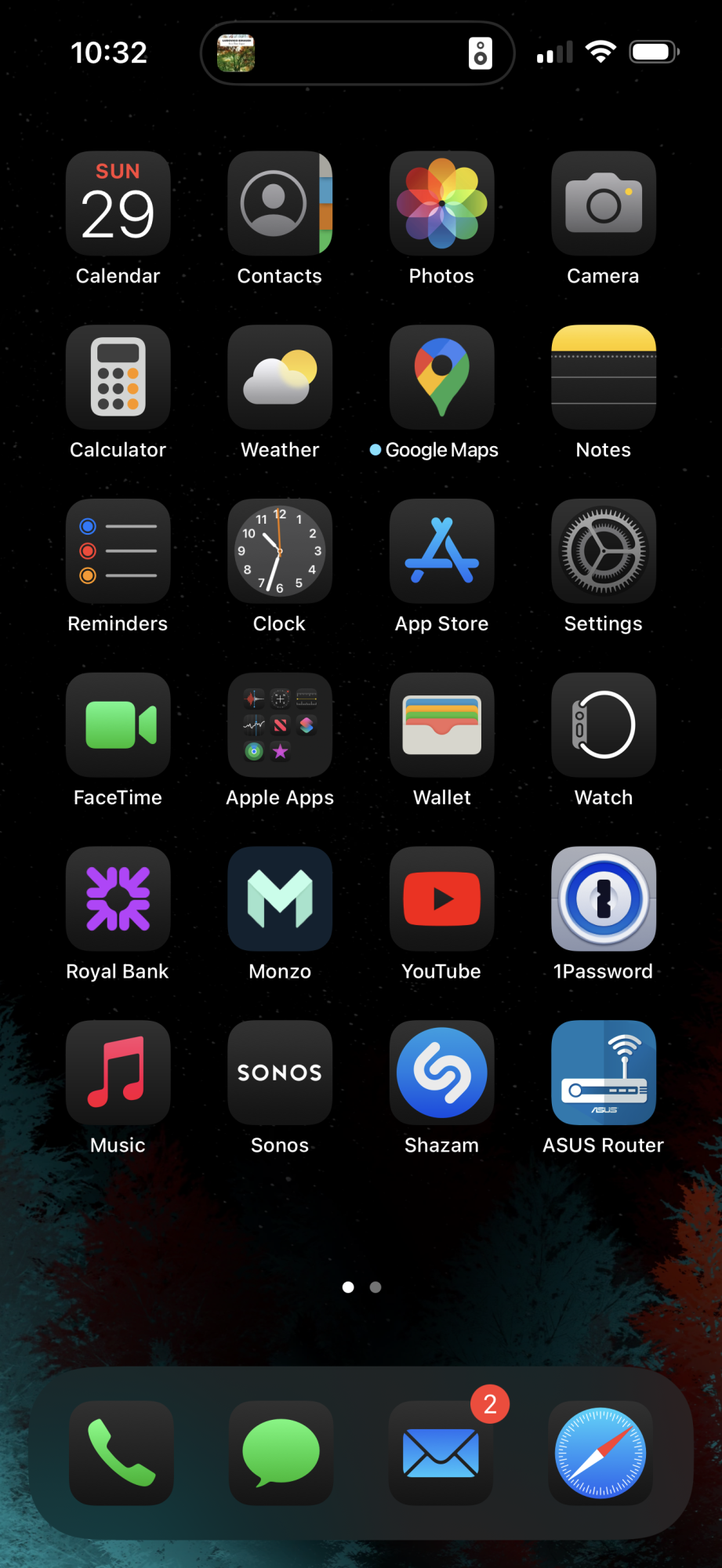This screenshot has height=1568, width=722.
Task: Open Google Maps
Action: [x=441, y=377]
